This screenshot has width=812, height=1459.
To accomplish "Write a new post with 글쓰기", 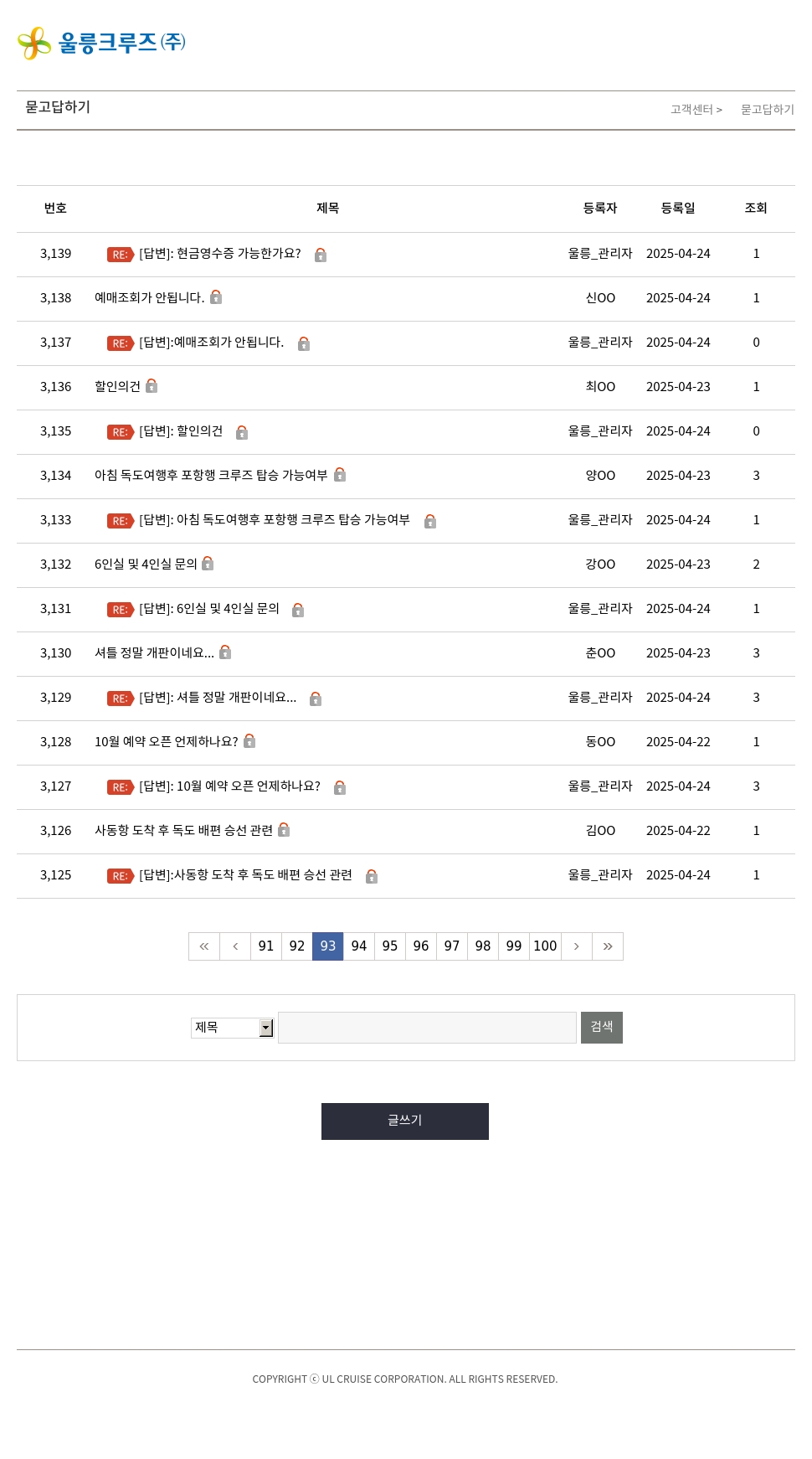I will (x=405, y=1121).
